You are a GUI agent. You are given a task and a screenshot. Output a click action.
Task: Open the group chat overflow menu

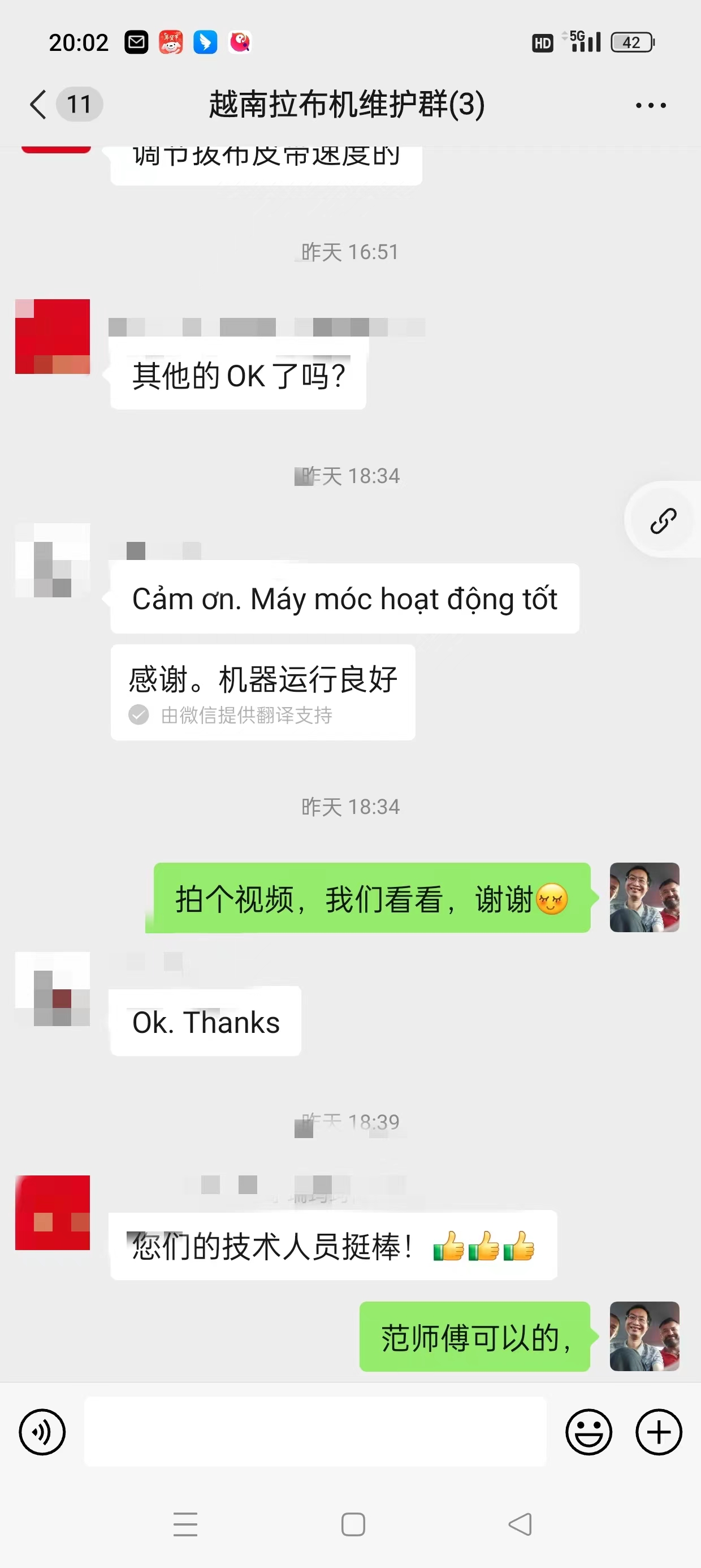point(650,105)
